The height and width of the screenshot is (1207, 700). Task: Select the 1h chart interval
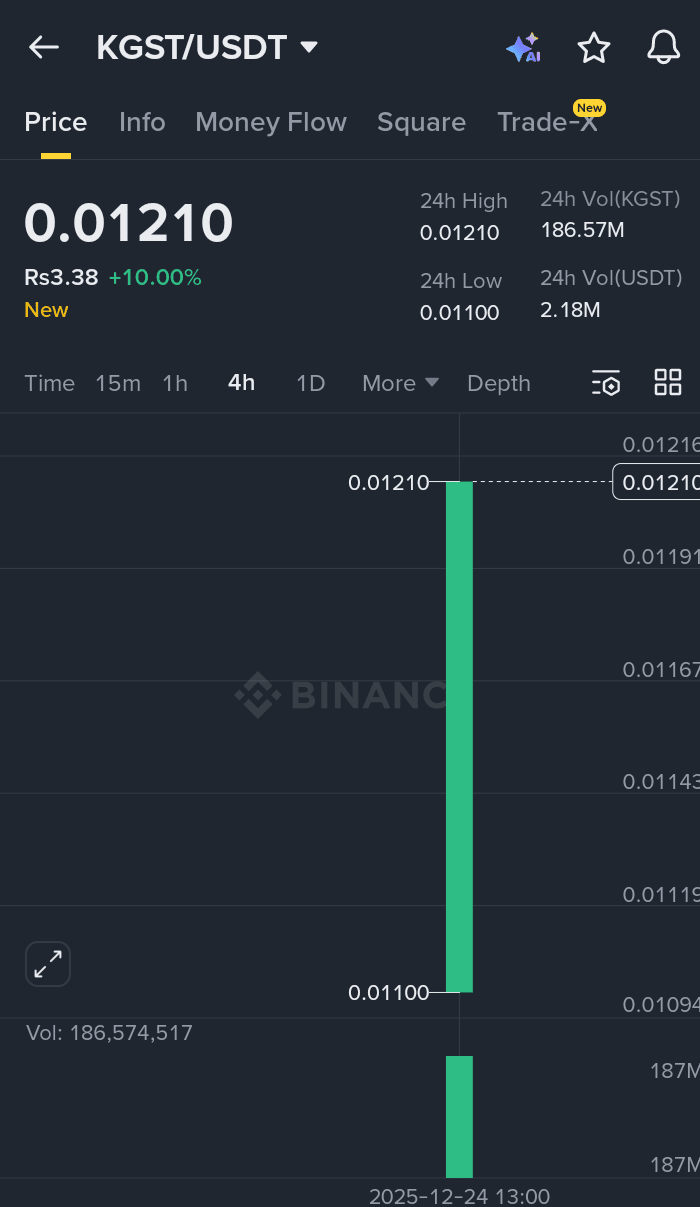[x=175, y=383]
